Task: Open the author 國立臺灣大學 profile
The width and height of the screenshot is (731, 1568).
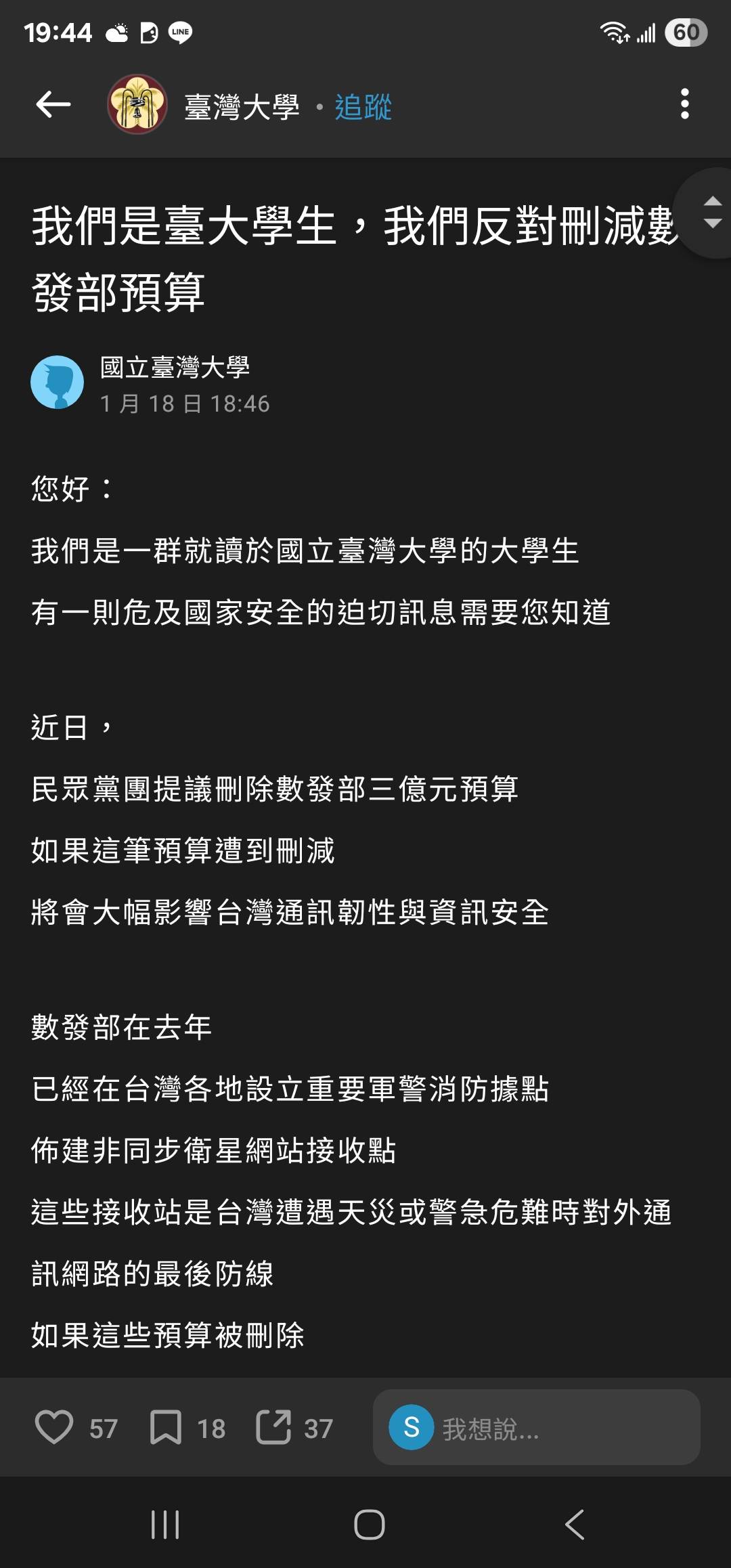Action: point(175,368)
